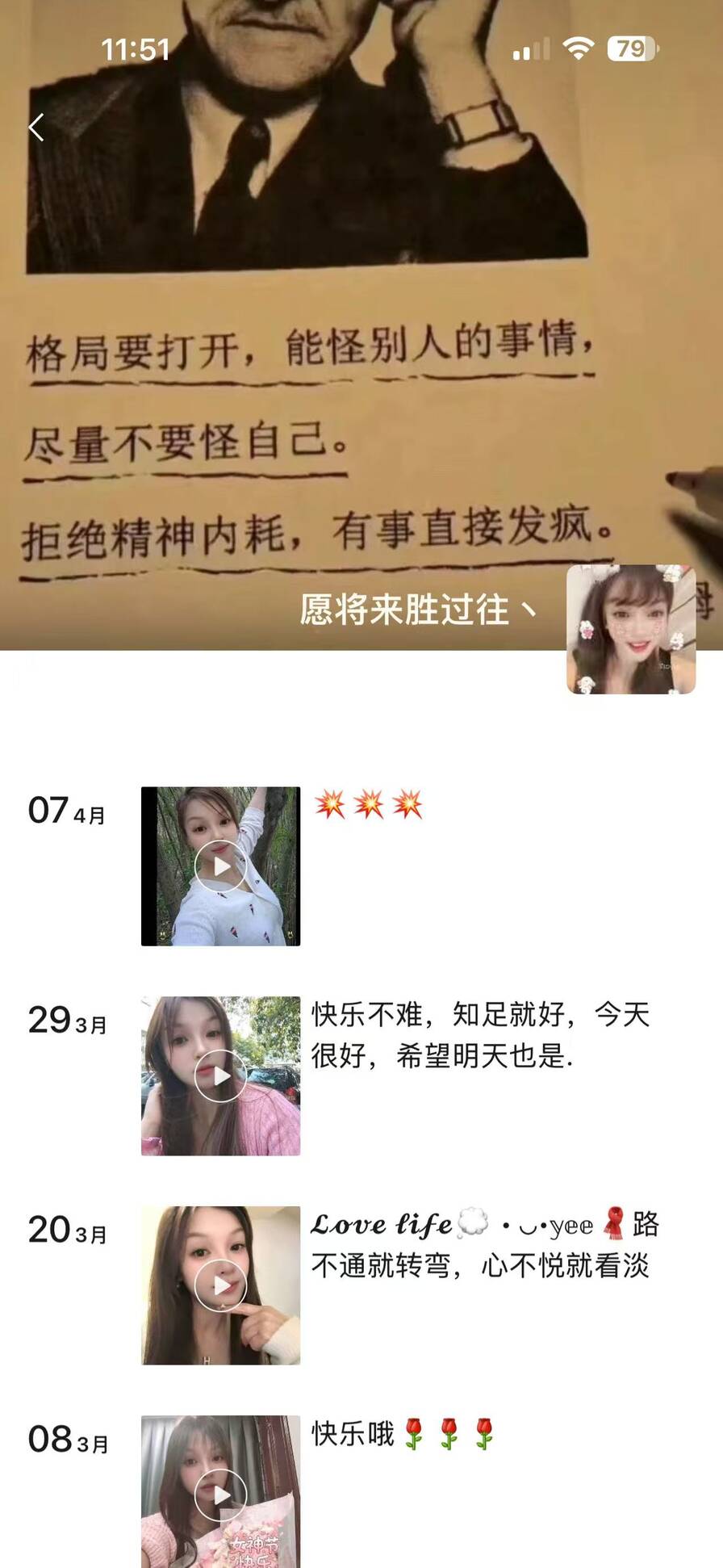Play the 29 3月 video about 快乐不难
723x1568 pixels.
(x=220, y=1075)
